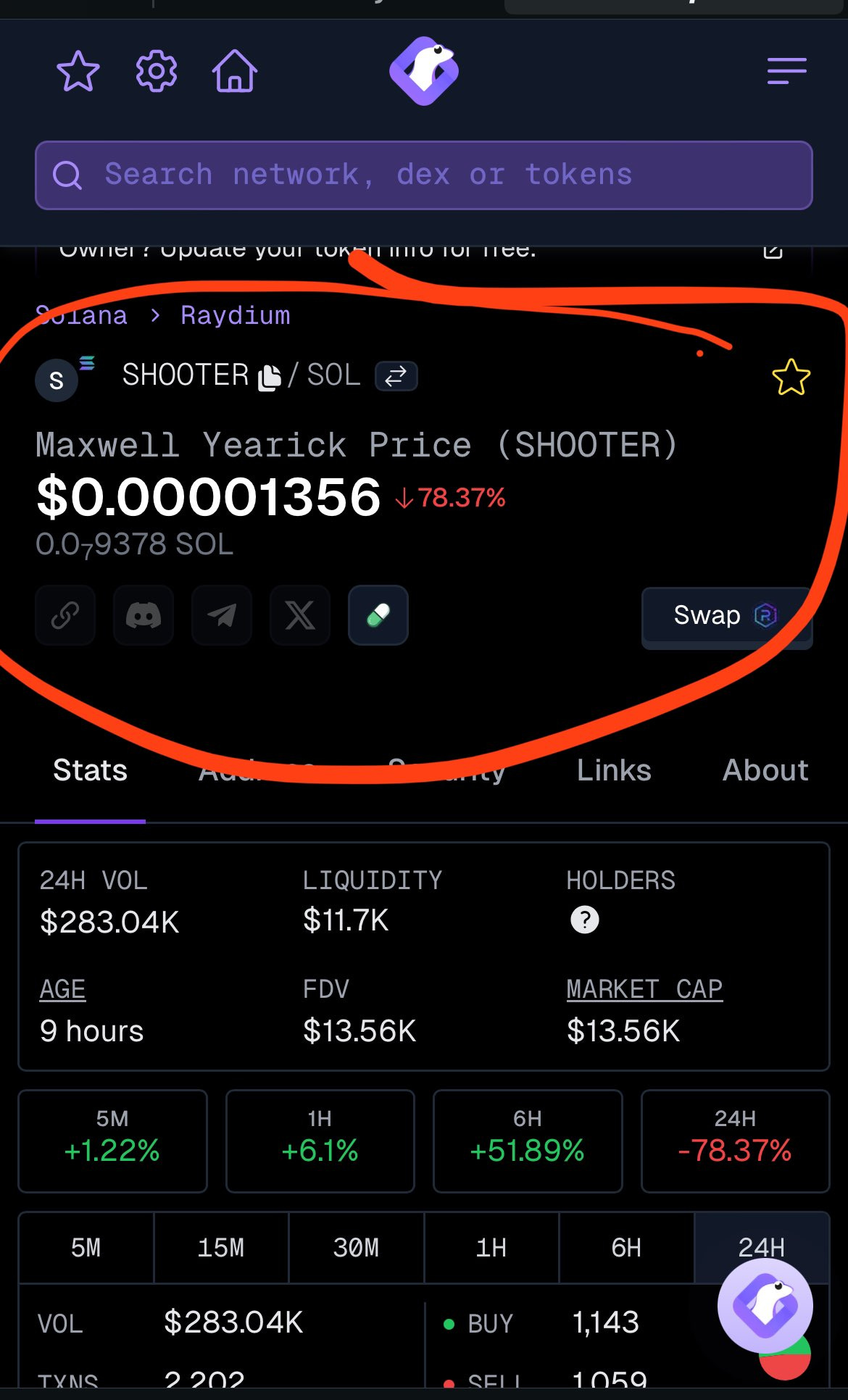Go to the home icon

point(235,71)
